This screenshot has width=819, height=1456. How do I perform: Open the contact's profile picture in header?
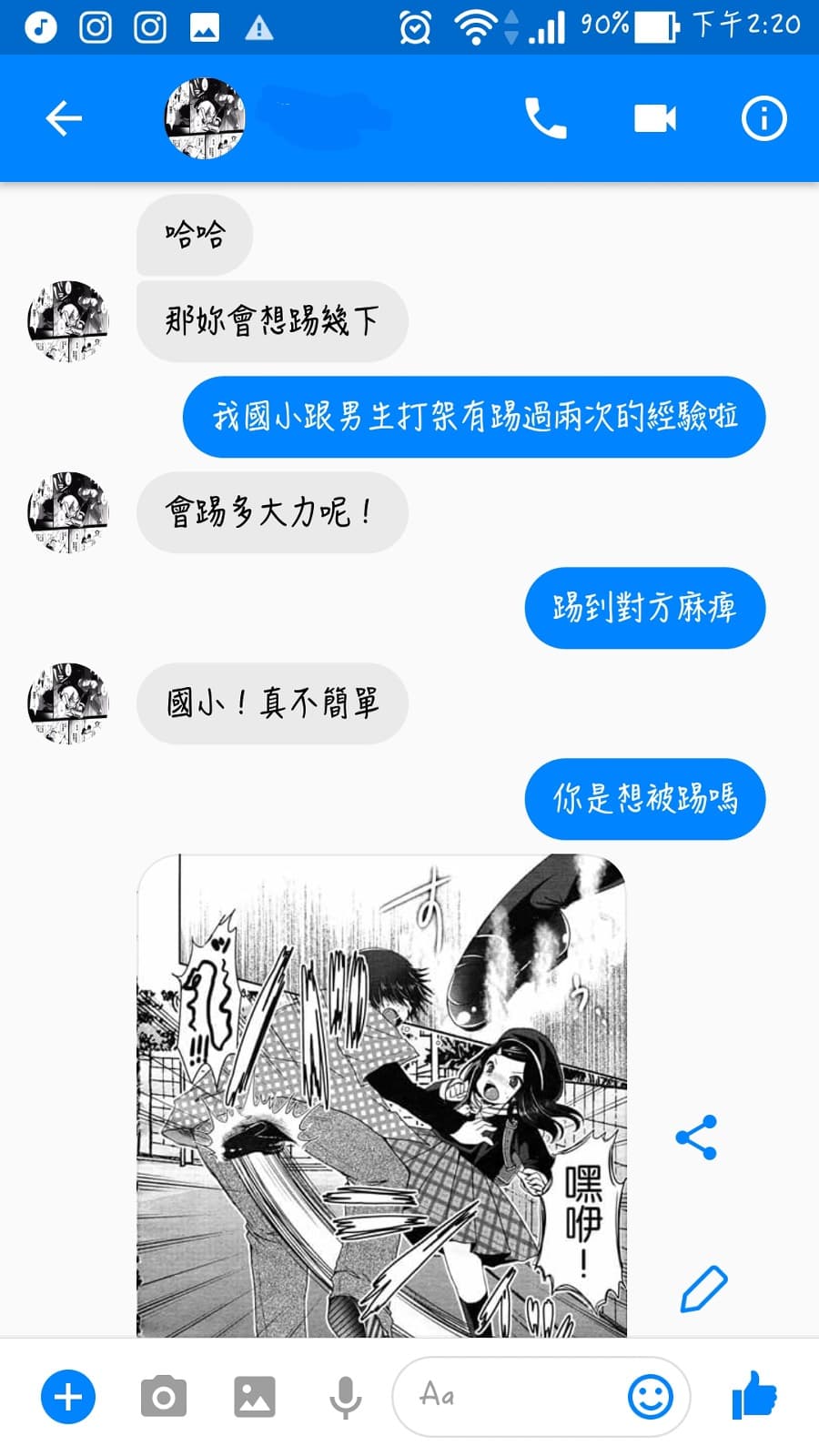pyautogui.click(x=205, y=118)
